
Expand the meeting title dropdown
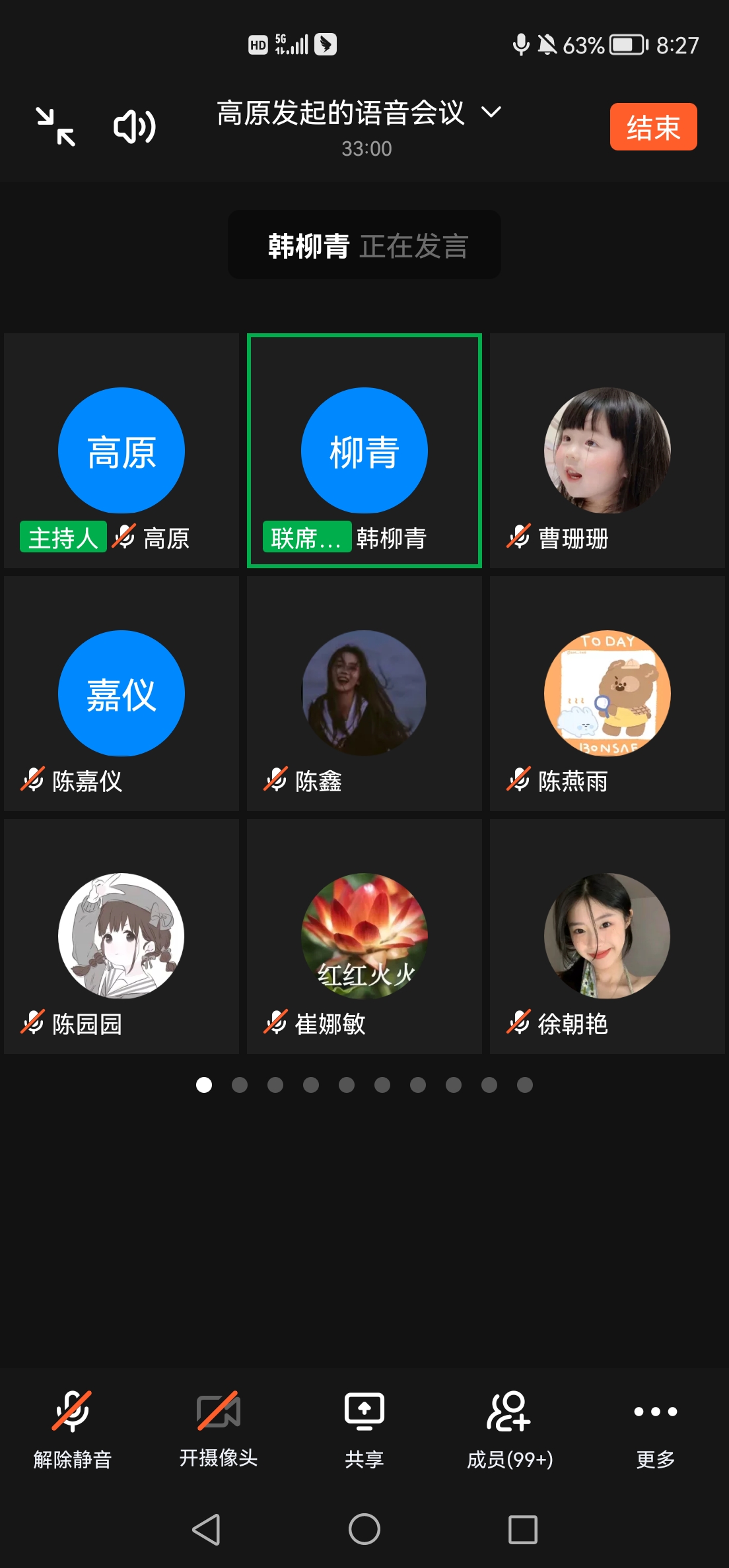[491, 112]
